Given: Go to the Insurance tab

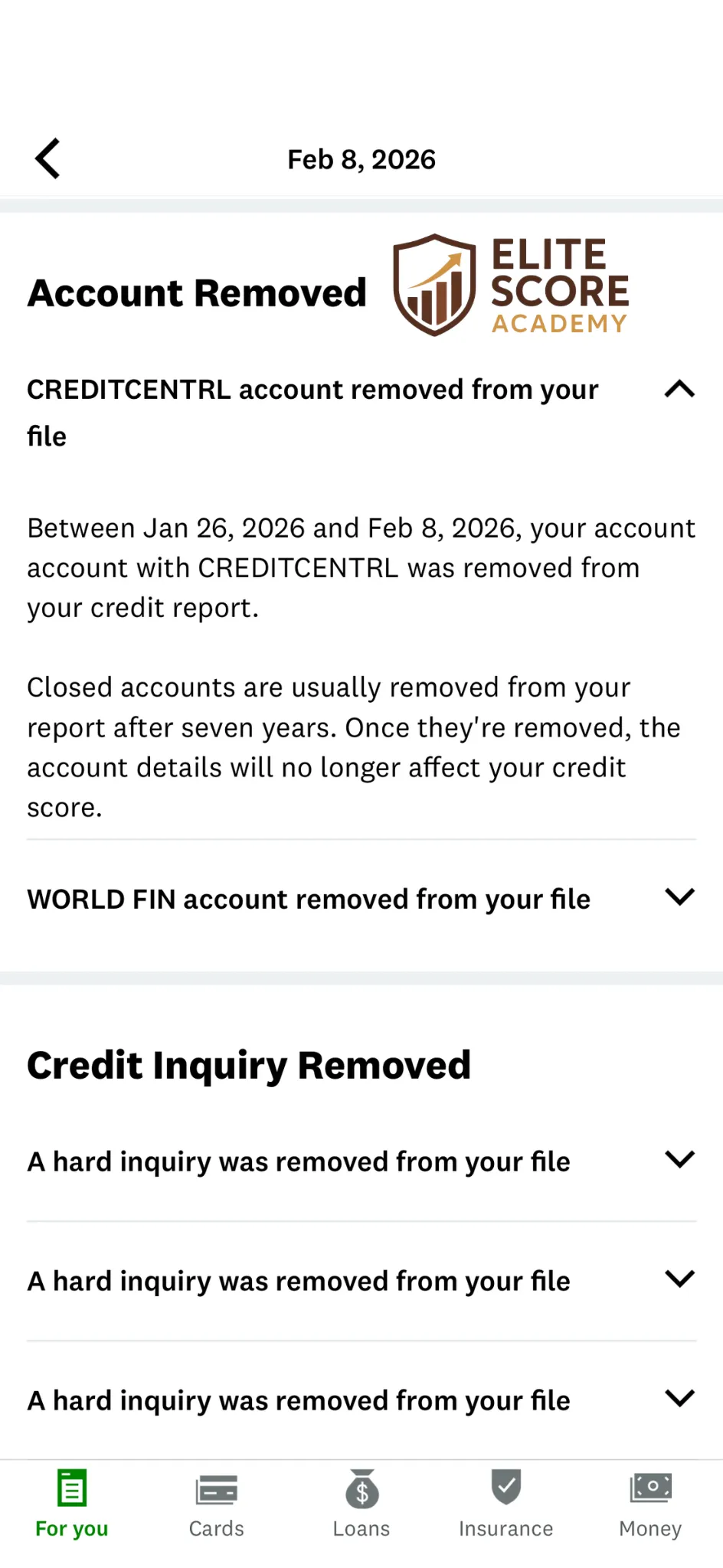Looking at the screenshot, I should pyautogui.click(x=506, y=1504).
